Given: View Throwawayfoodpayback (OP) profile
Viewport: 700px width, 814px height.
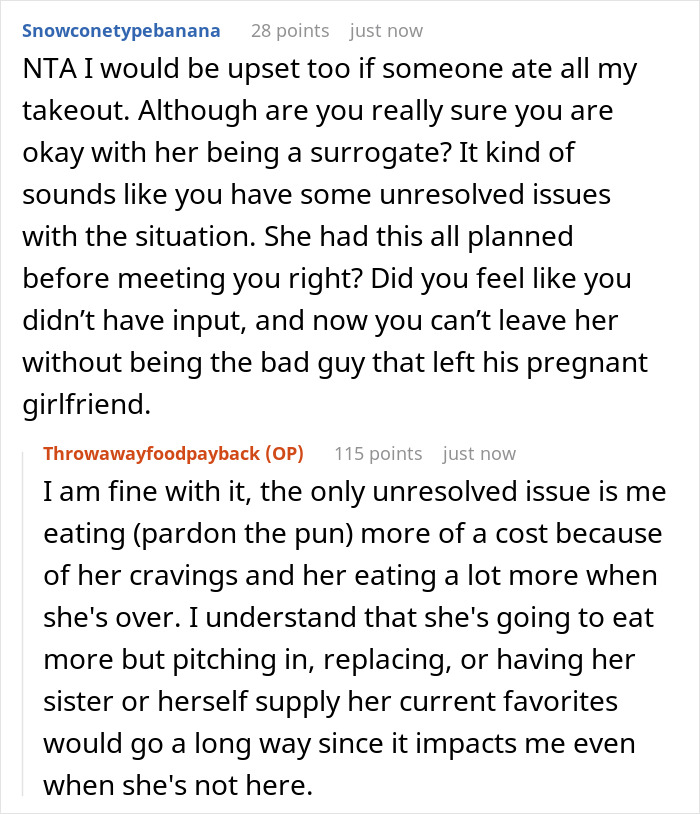Looking at the screenshot, I should 173,454.
